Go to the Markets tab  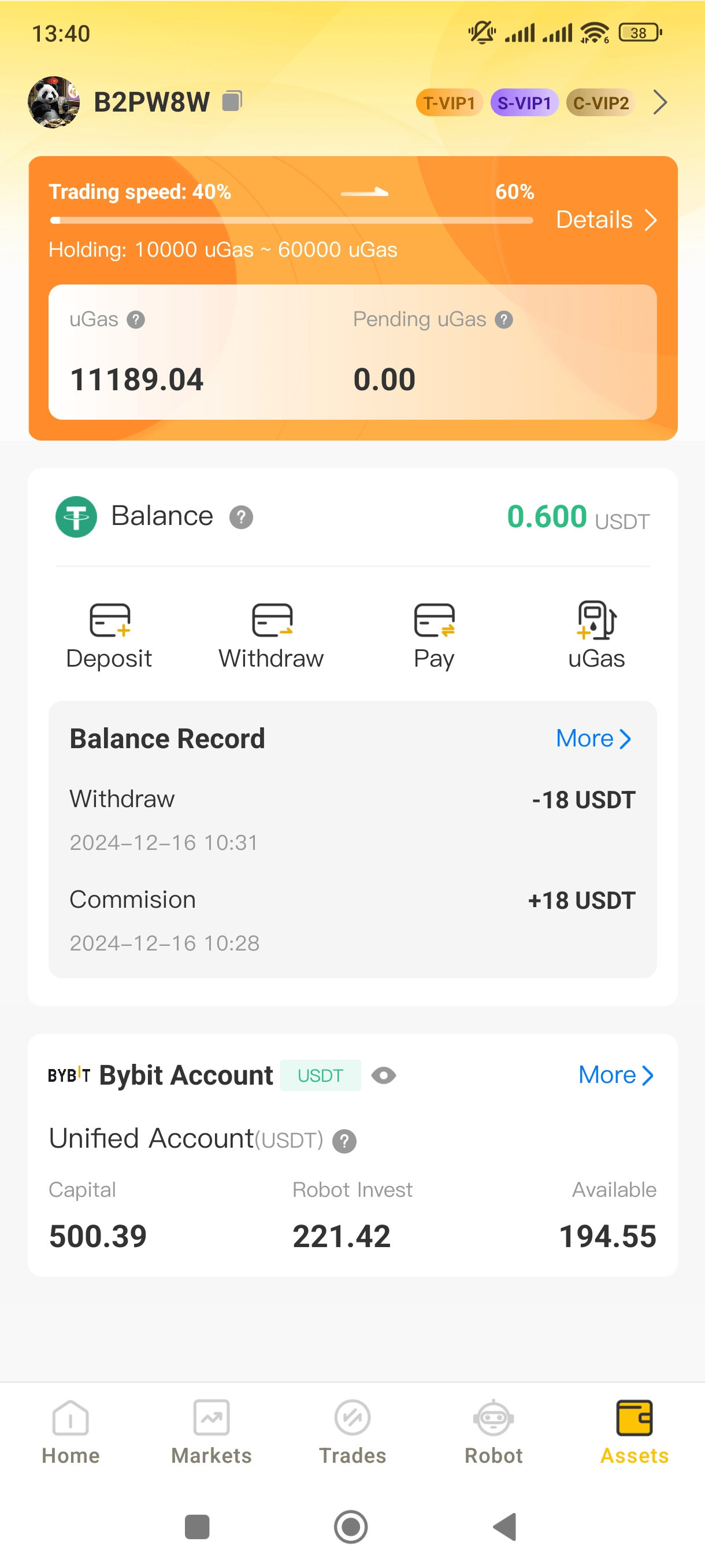[x=211, y=1432]
